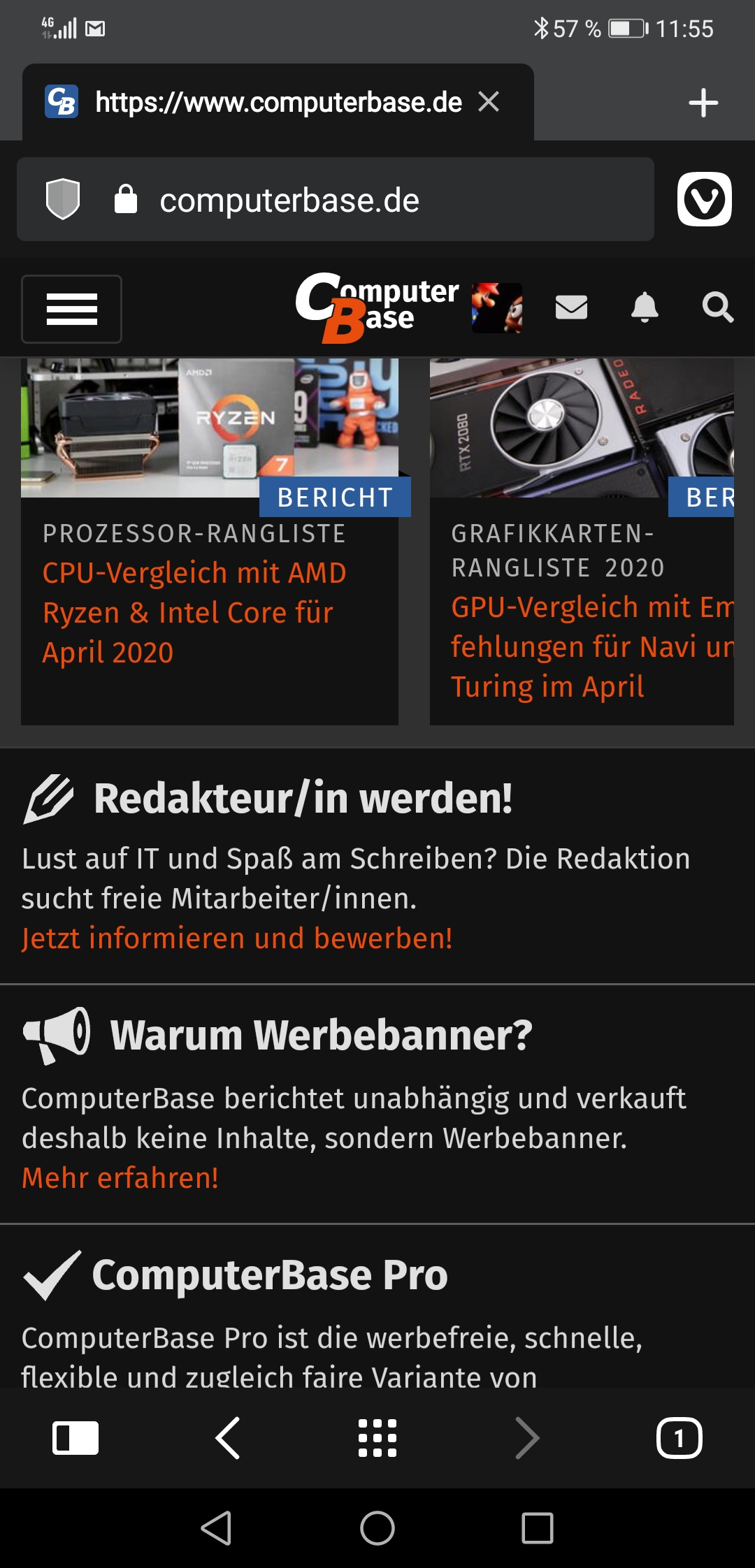This screenshot has height=1568, width=755.
Task: Tap the system home button
Action: (377, 1528)
